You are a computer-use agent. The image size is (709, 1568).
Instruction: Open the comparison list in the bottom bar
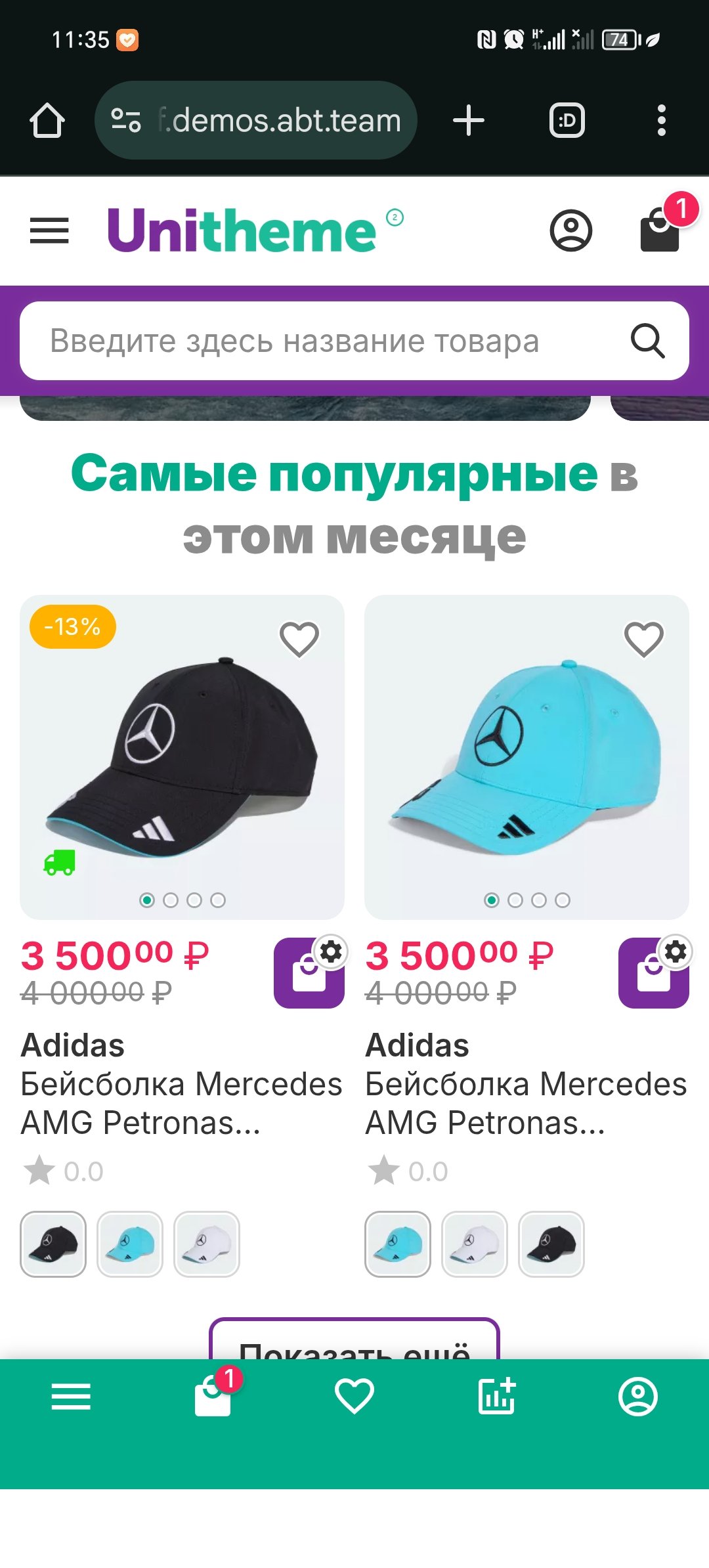[496, 1396]
